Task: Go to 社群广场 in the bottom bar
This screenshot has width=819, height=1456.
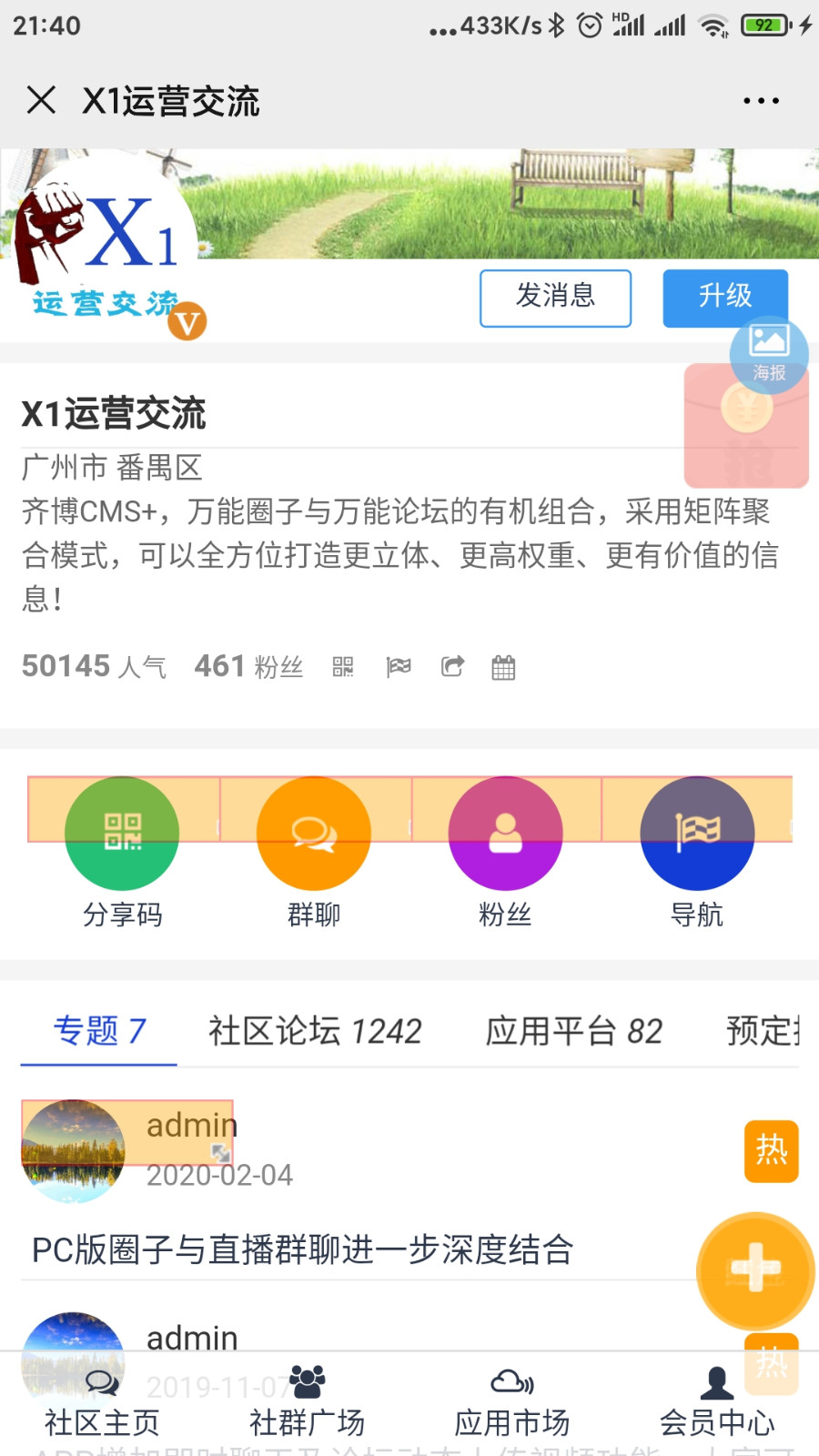Action: pyautogui.click(x=307, y=1401)
